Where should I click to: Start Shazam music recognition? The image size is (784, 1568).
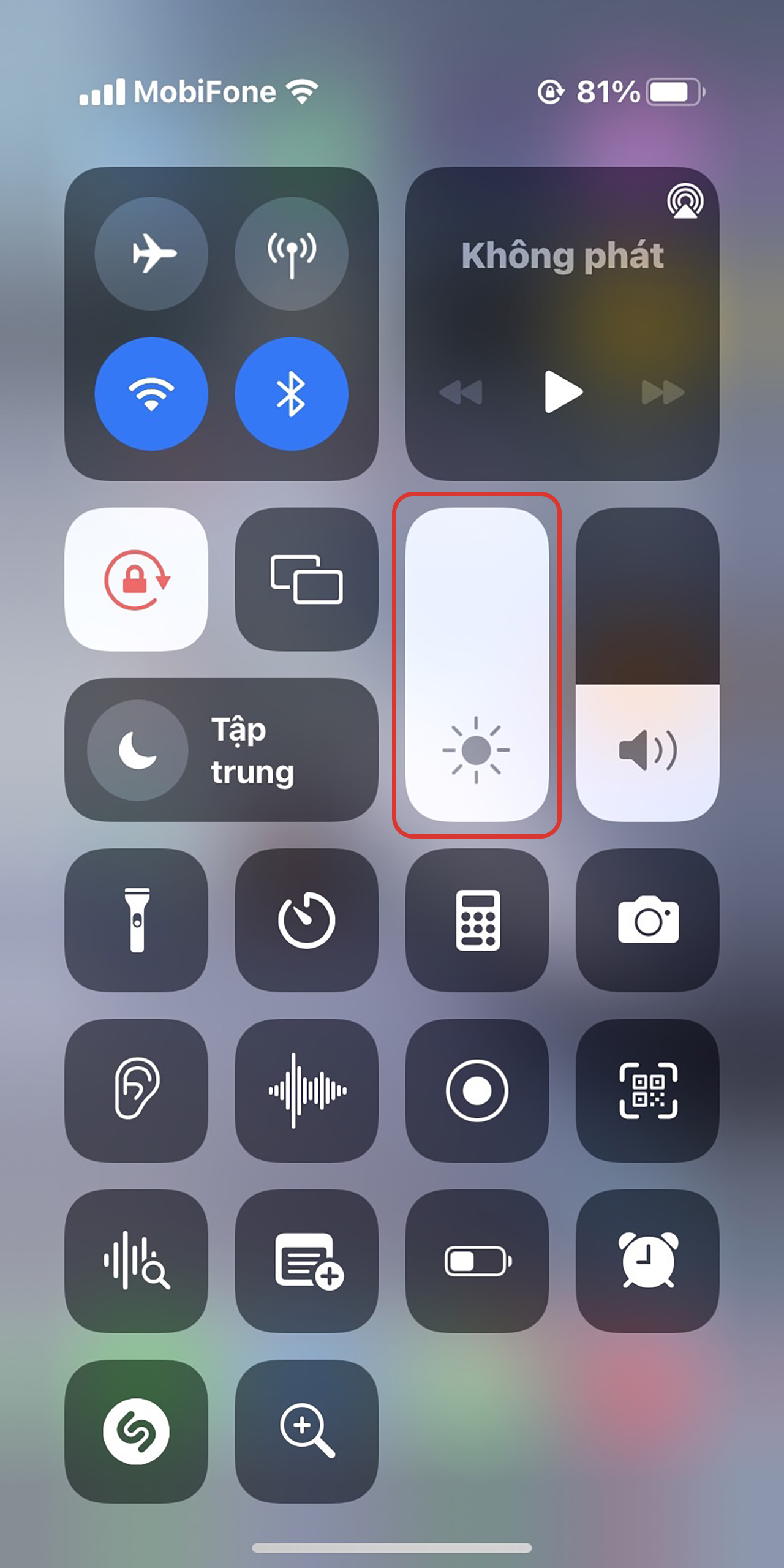coord(137,1431)
